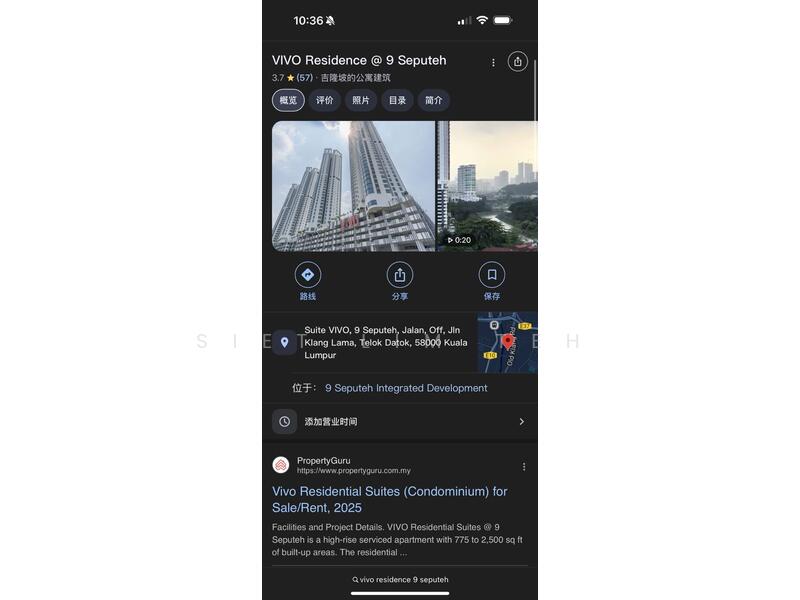Switch to the 照片 tab

point(361,100)
